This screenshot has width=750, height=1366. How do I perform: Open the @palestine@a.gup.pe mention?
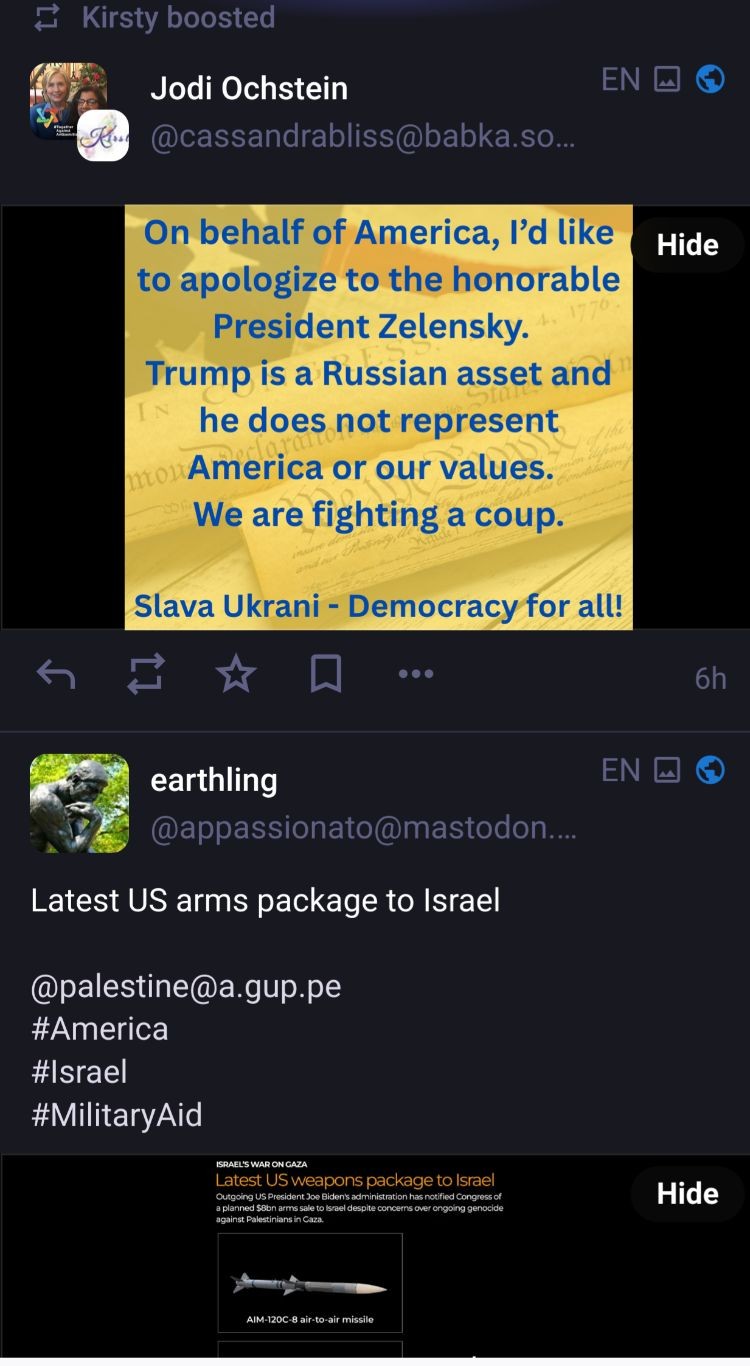tap(186, 986)
